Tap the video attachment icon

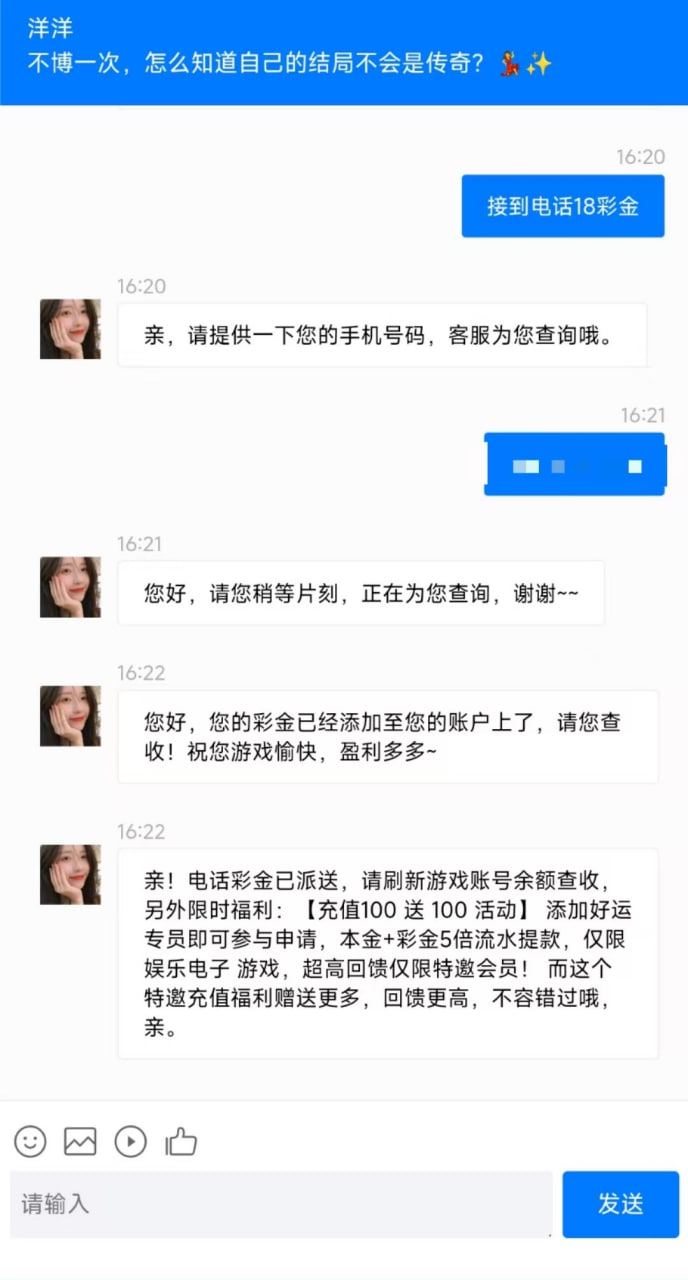130,1141
